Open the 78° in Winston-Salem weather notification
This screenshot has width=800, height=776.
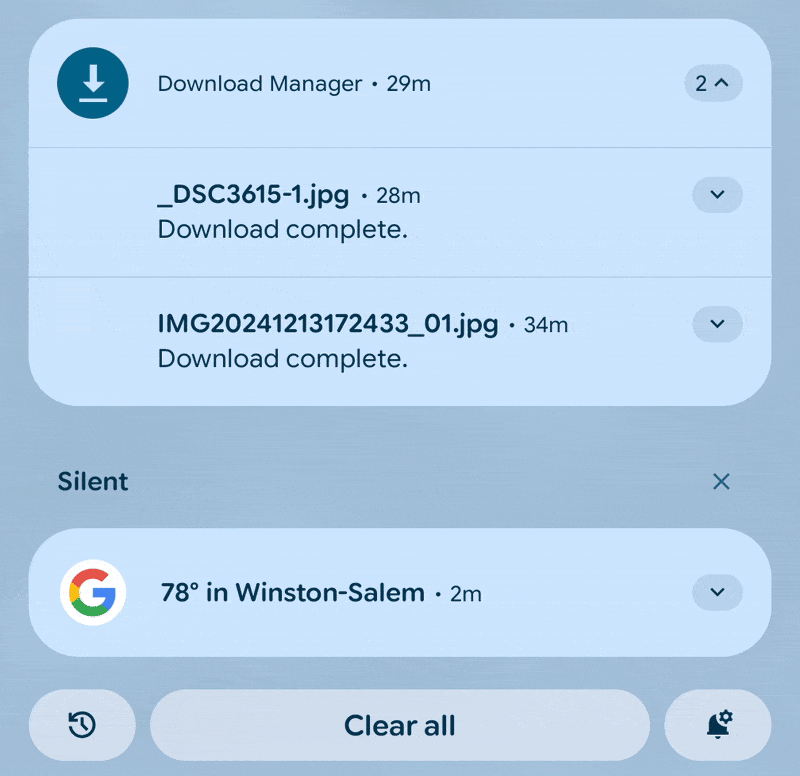(320, 593)
